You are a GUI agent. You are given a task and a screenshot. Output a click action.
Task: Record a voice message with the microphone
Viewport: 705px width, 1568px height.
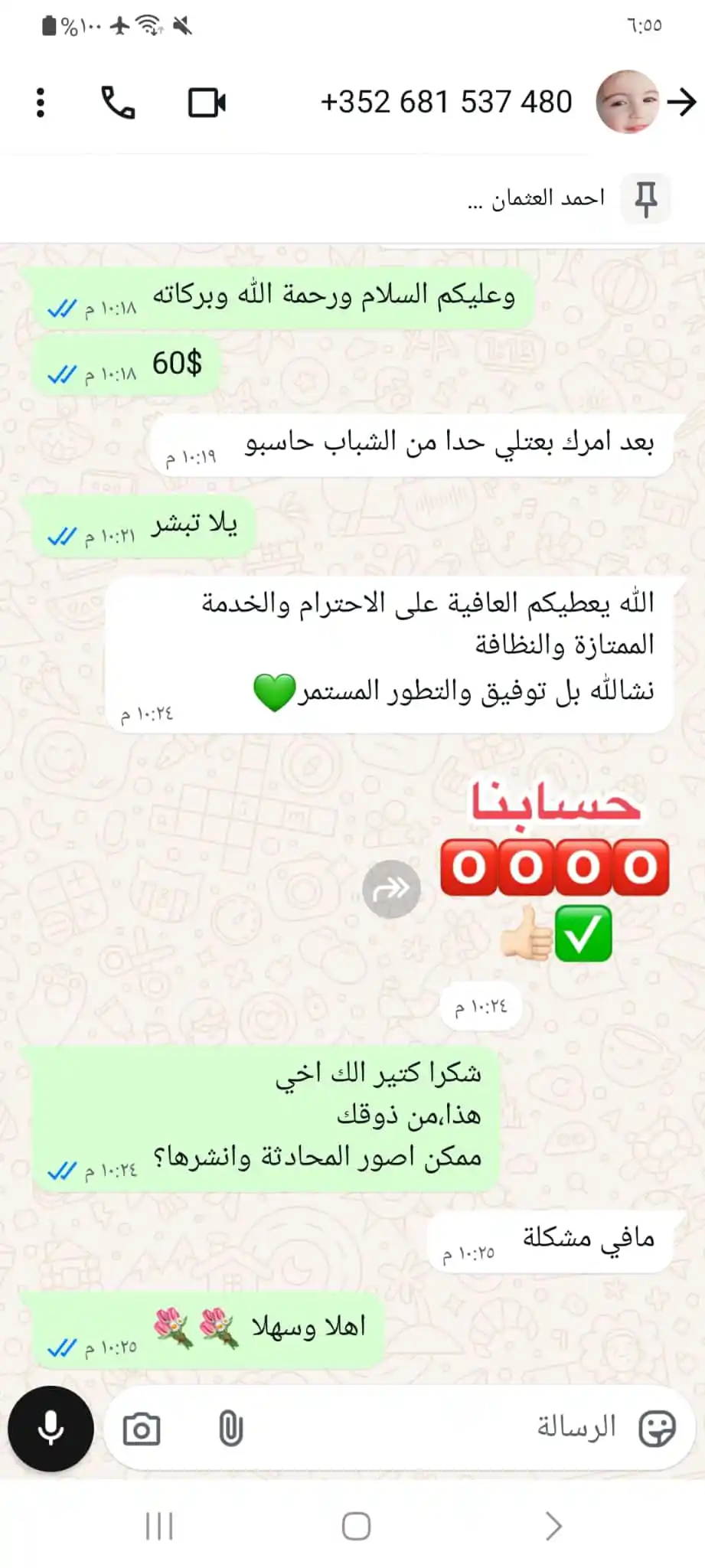51,1429
